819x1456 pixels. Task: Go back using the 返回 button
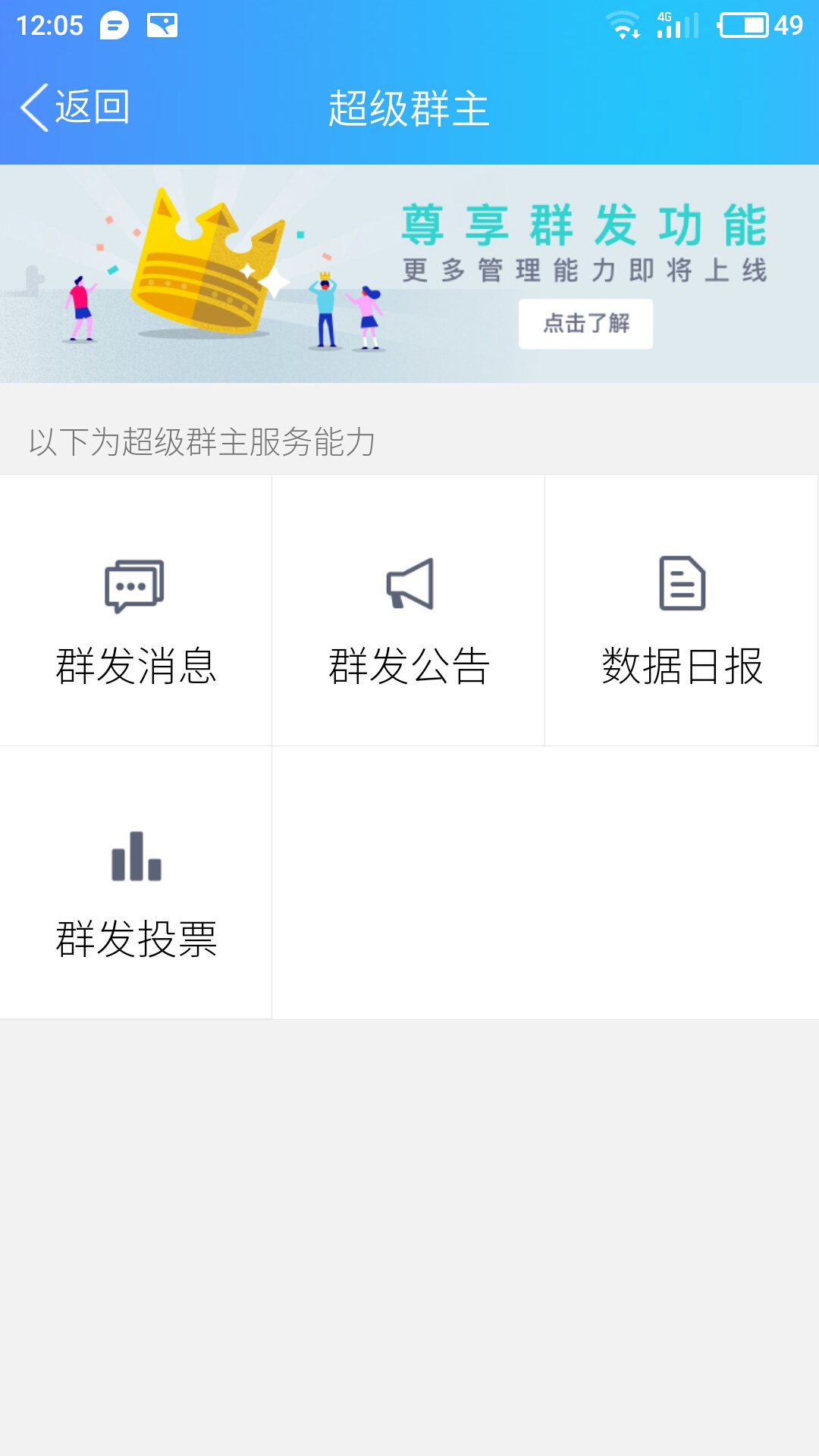coord(75,108)
